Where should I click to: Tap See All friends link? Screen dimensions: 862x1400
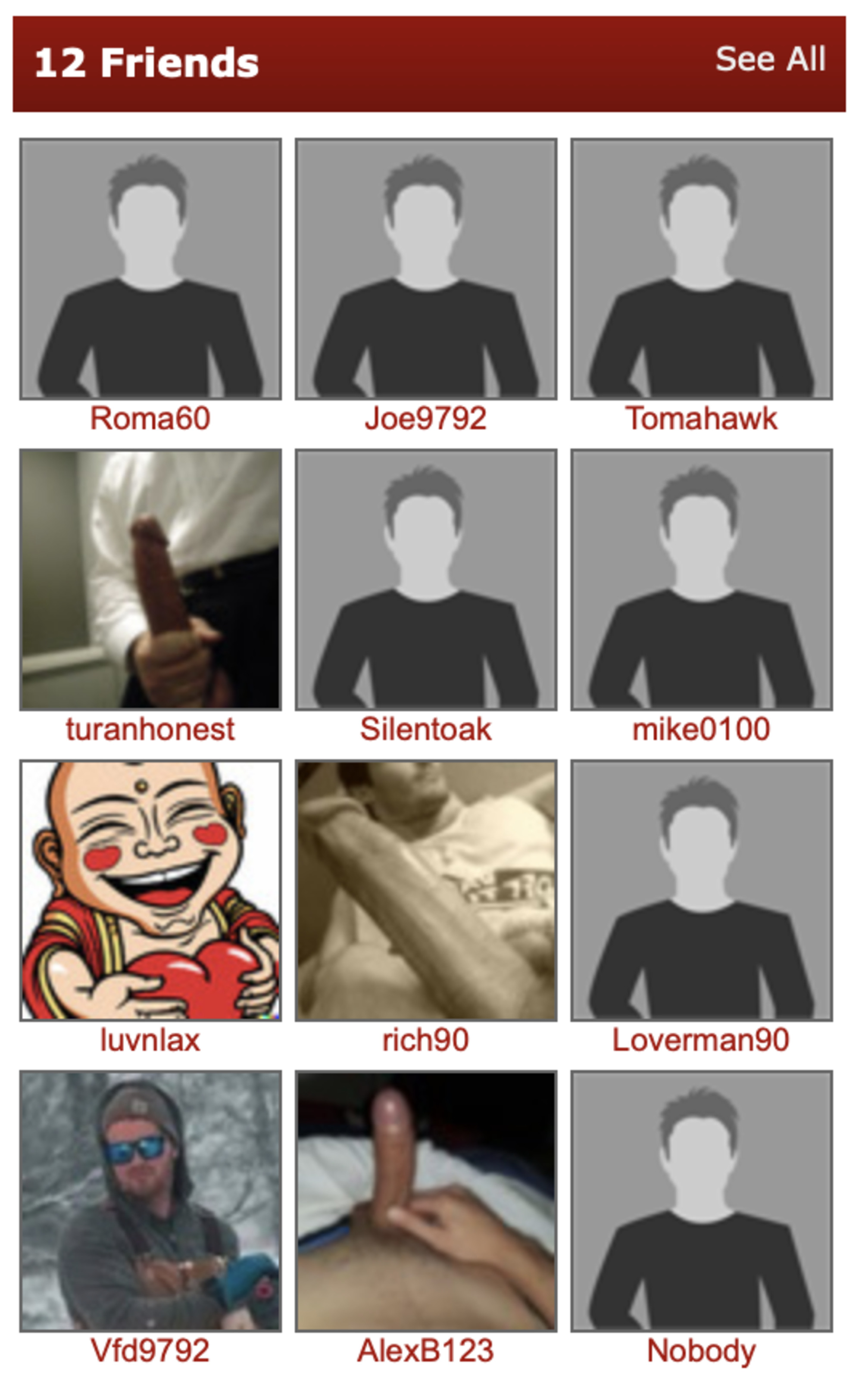(770, 59)
